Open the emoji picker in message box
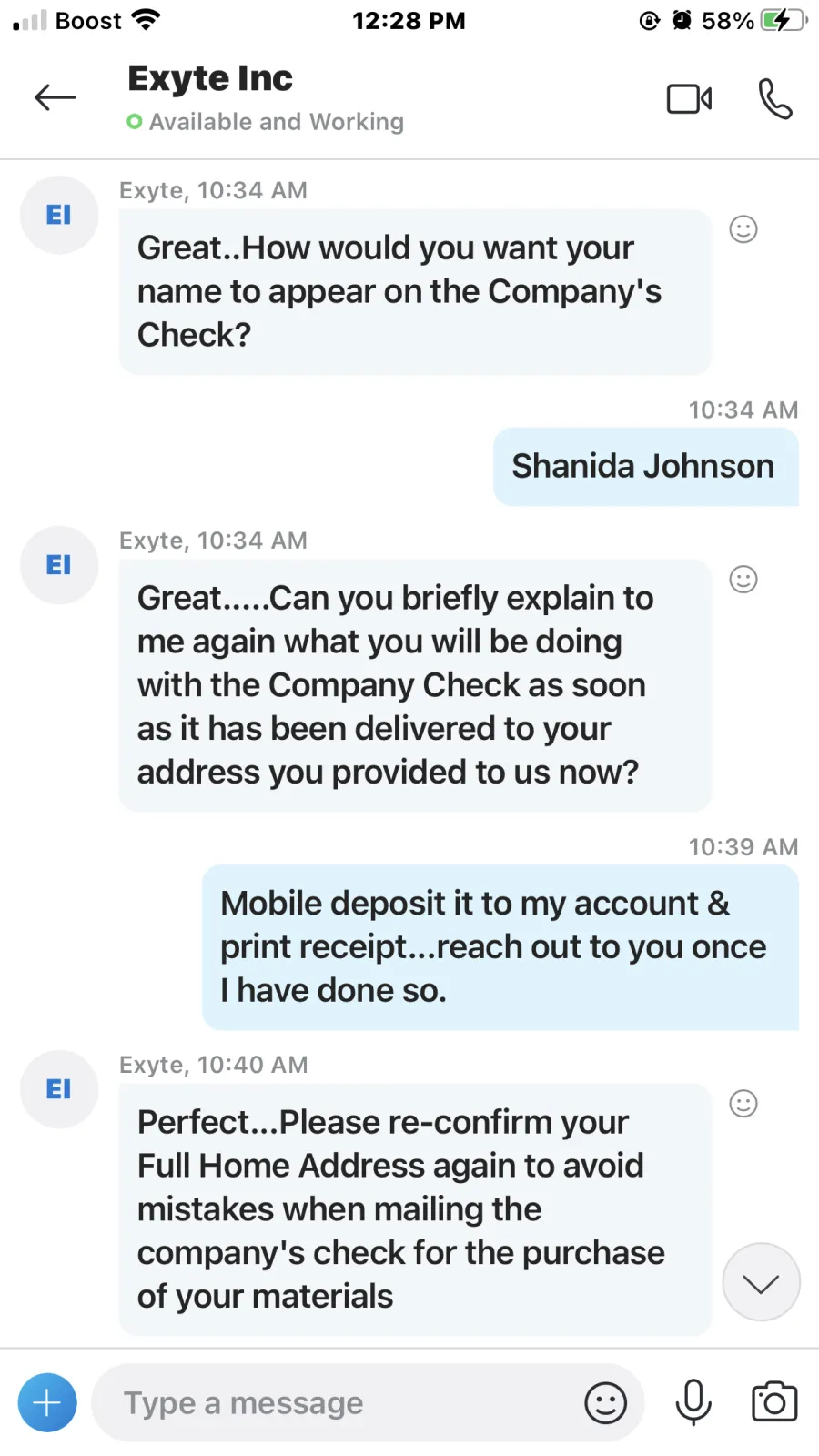Viewport: 819px width, 1456px height. click(605, 1402)
